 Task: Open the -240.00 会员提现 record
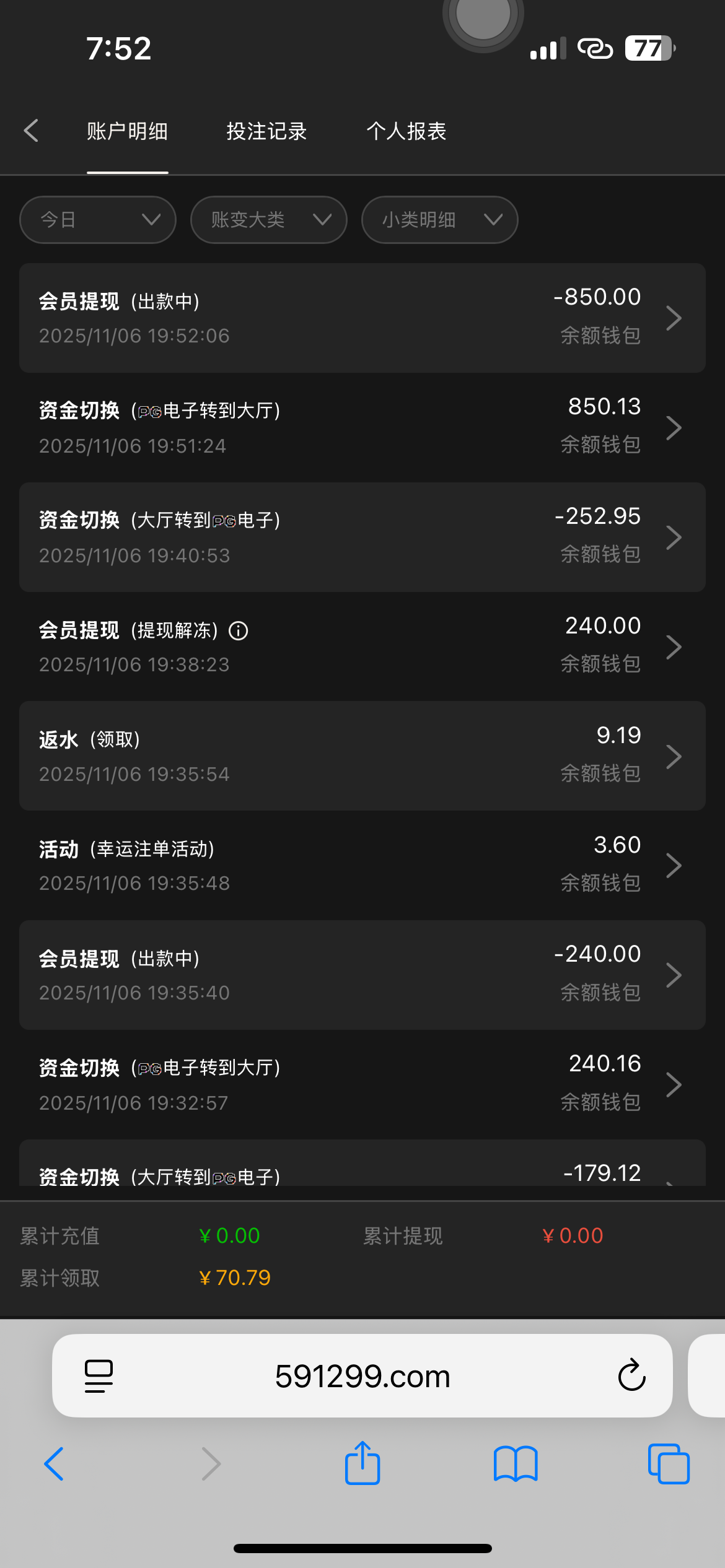tap(362, 975)
